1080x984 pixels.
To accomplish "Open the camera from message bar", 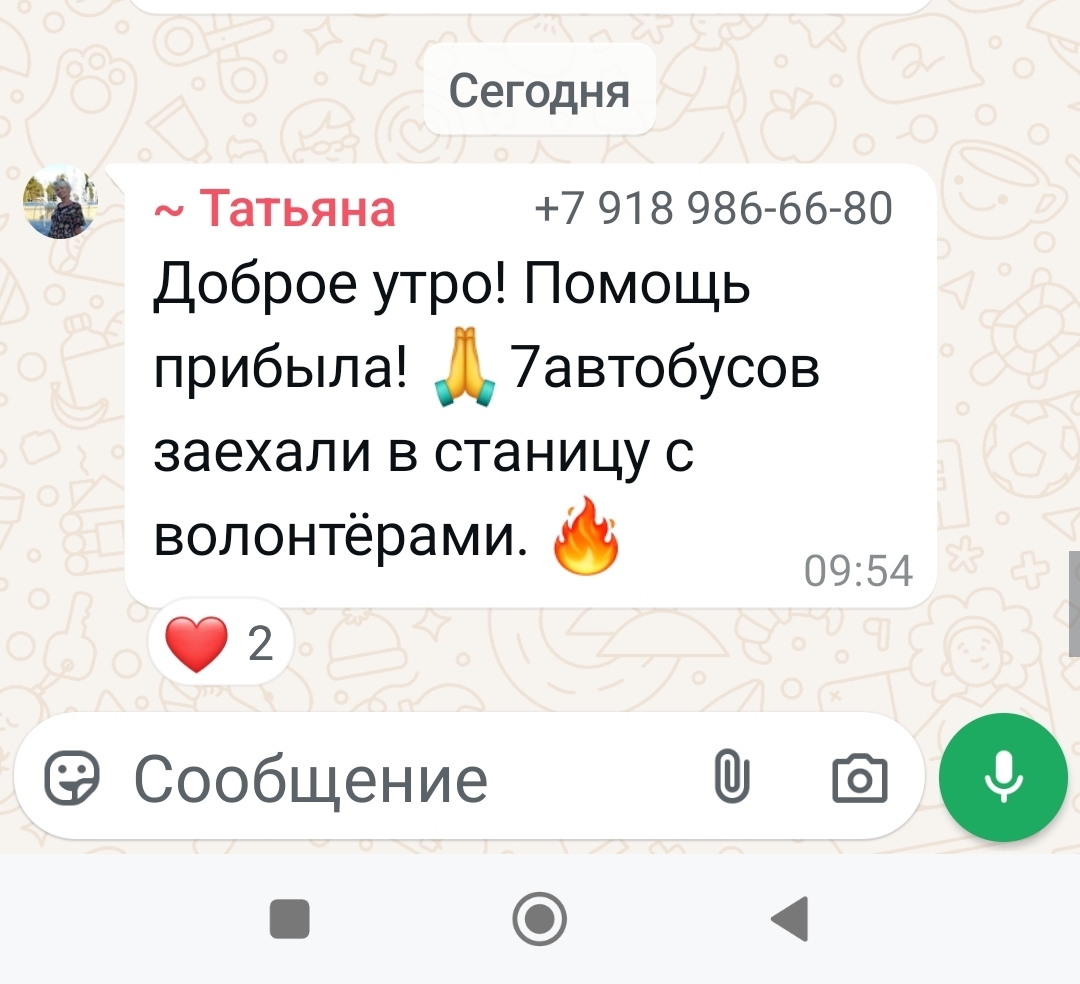I will pos(859,777).
